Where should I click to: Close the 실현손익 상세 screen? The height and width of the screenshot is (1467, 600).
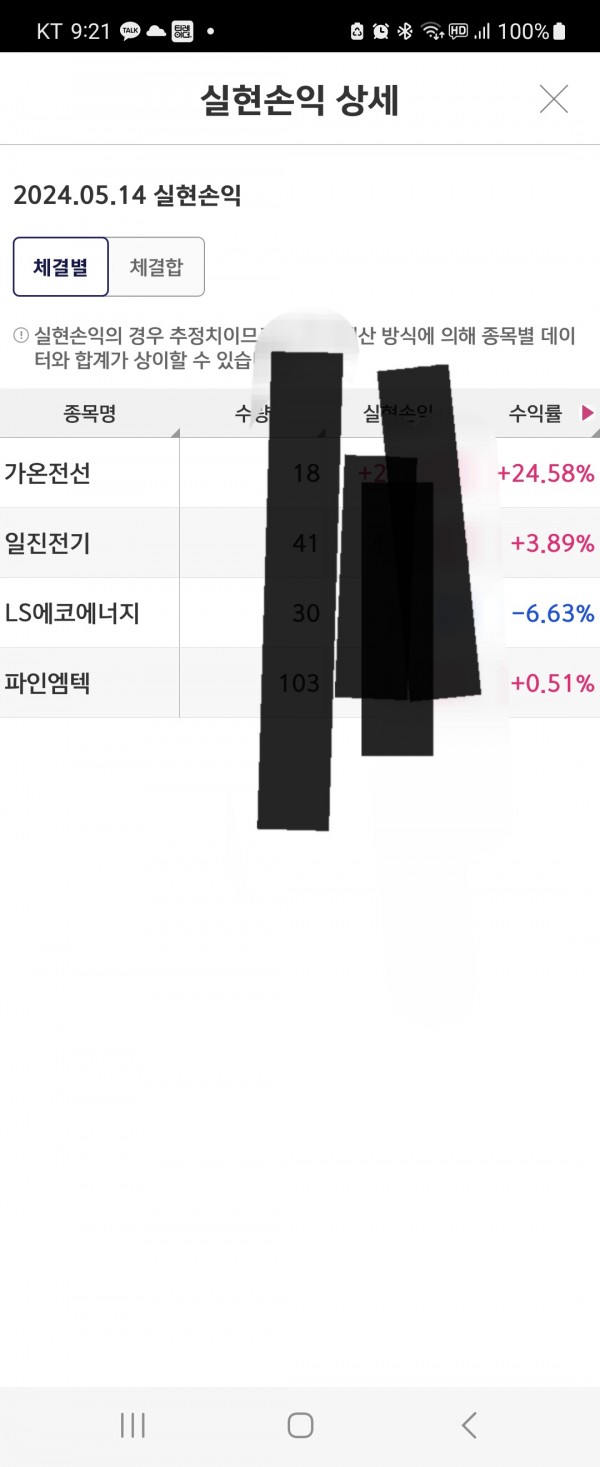pyautogui.click(x=553, y=99)
